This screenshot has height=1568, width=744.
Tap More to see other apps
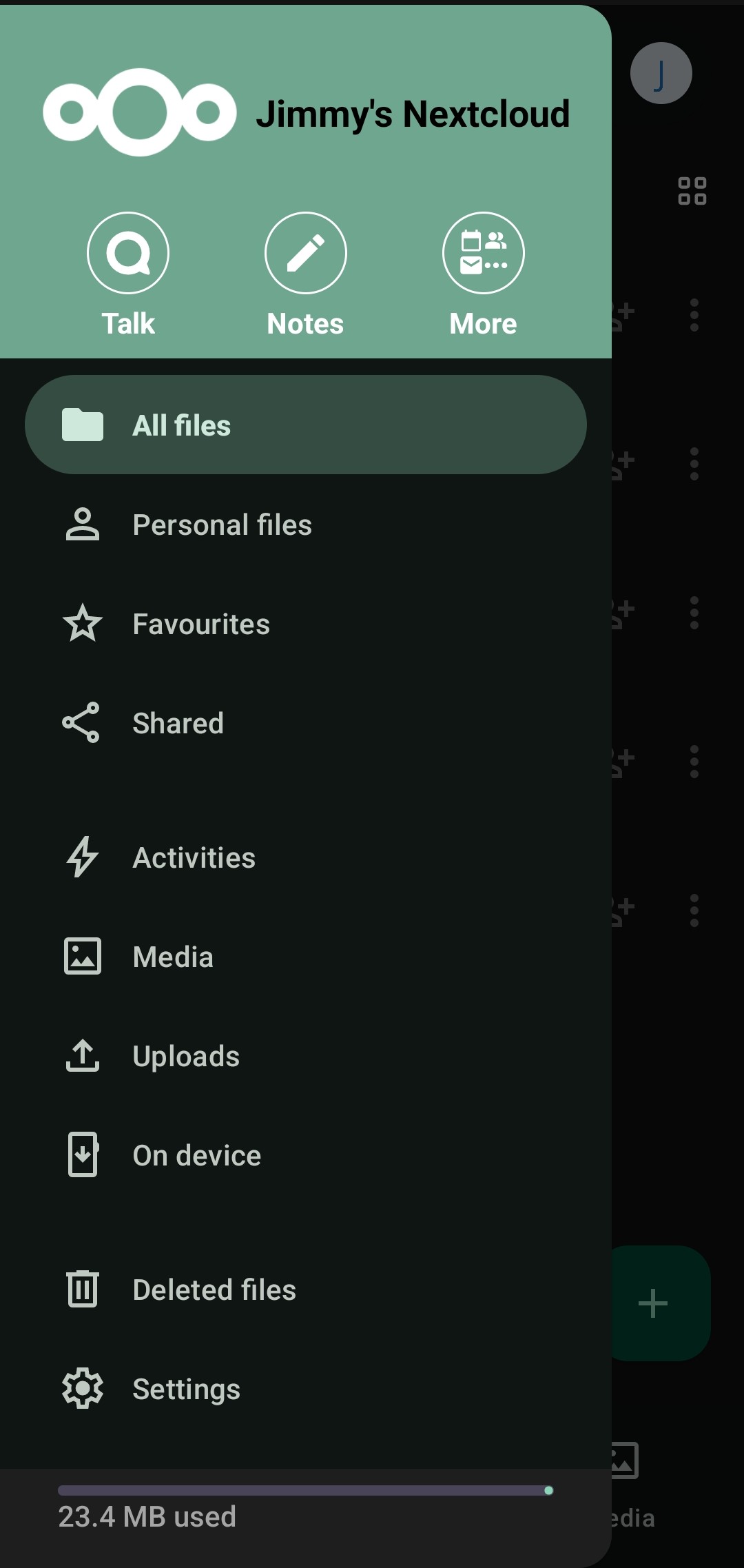483,254
